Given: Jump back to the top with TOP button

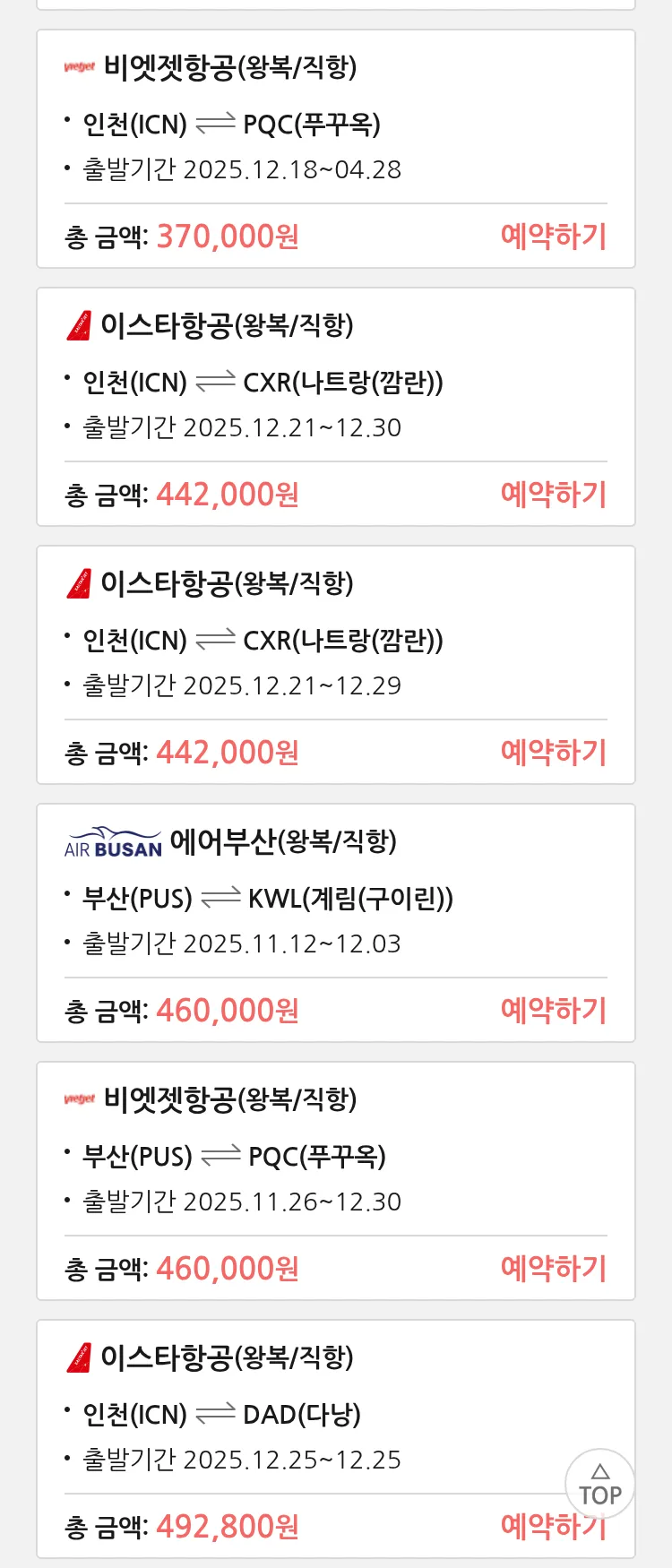Looking at the screenshot, I should point(599,1484).
